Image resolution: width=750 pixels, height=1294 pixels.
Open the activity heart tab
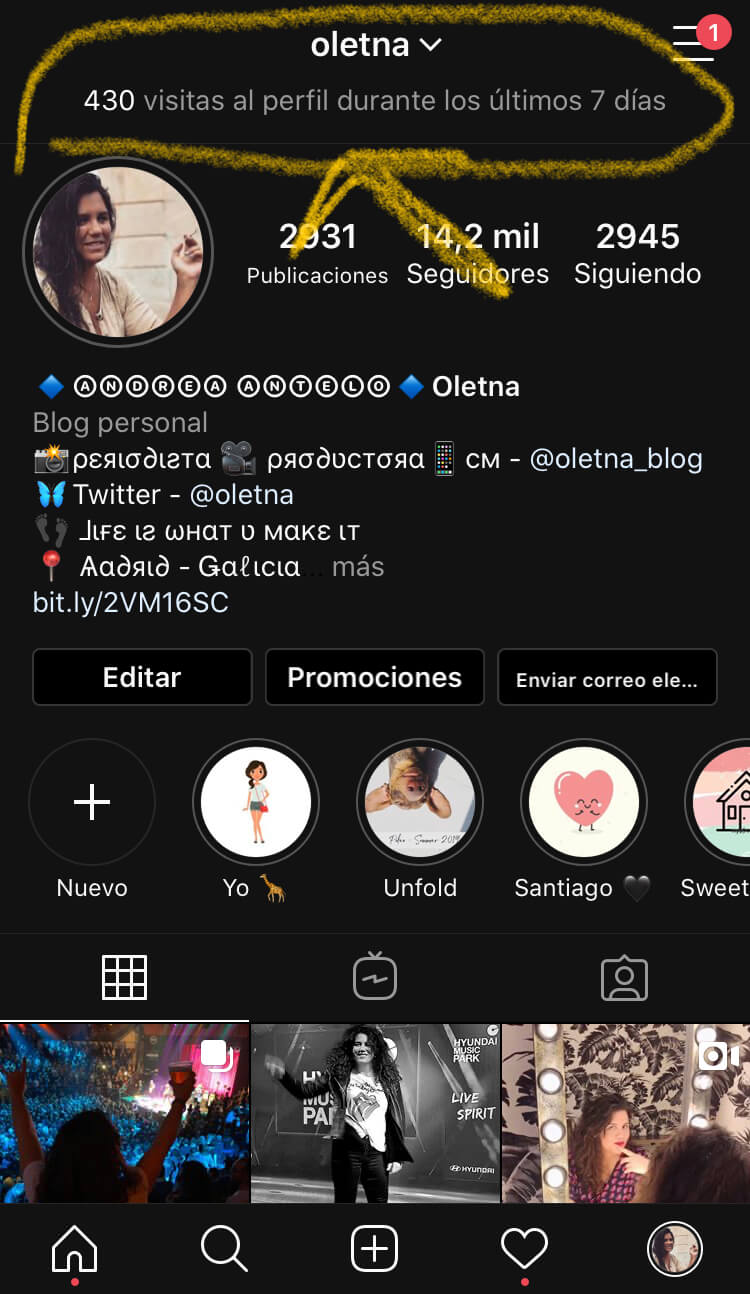click(524, 1249)
